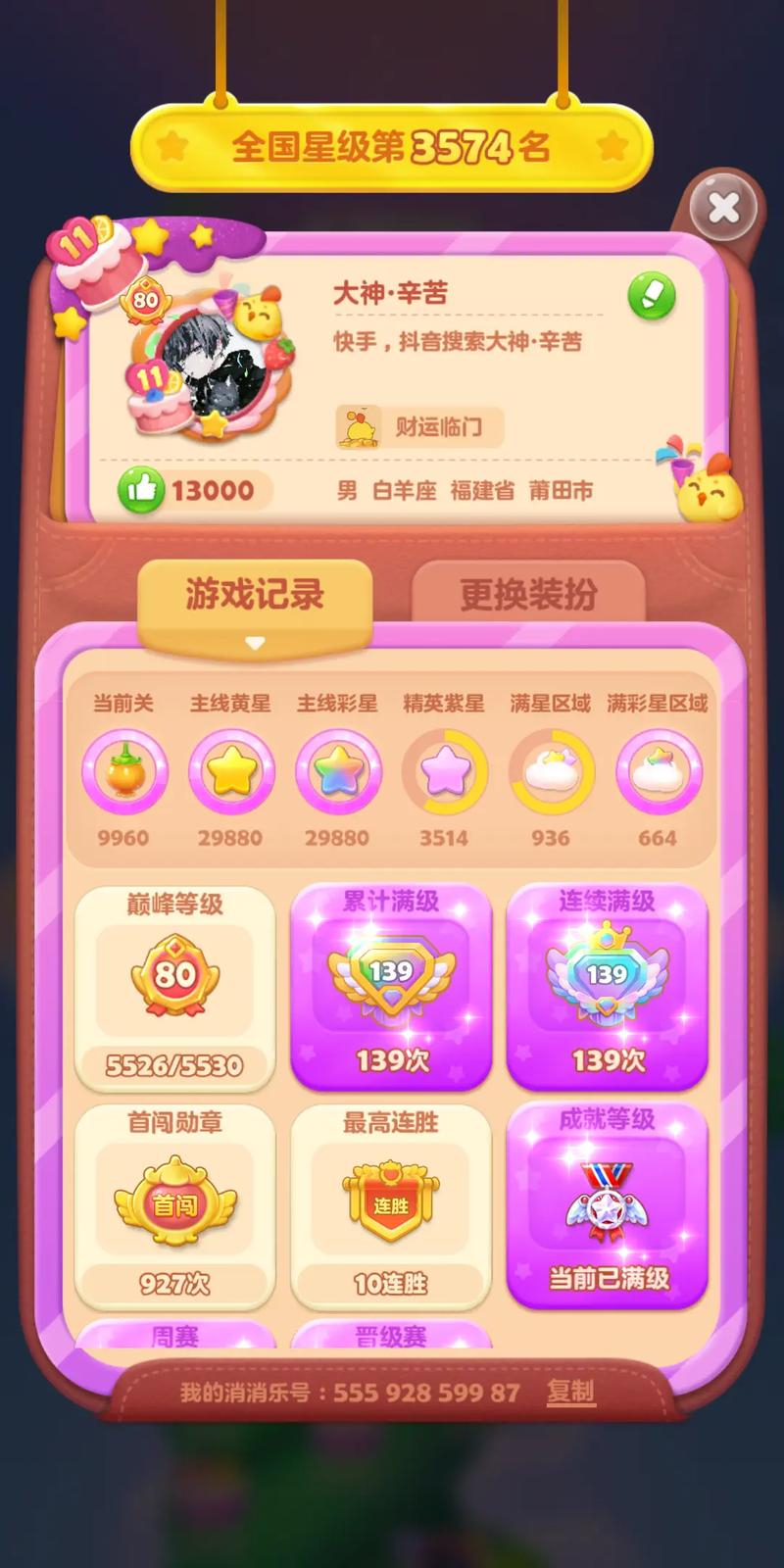Close the player profile popup
This screenshot has height=1568, width=784.
pyautogui.click(x=723, y=208)
